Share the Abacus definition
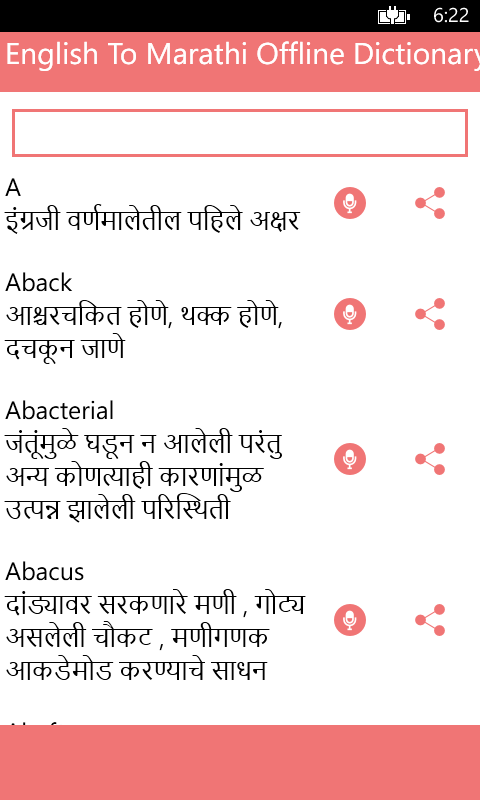The image size is (480, 800). tap(431, 620)
